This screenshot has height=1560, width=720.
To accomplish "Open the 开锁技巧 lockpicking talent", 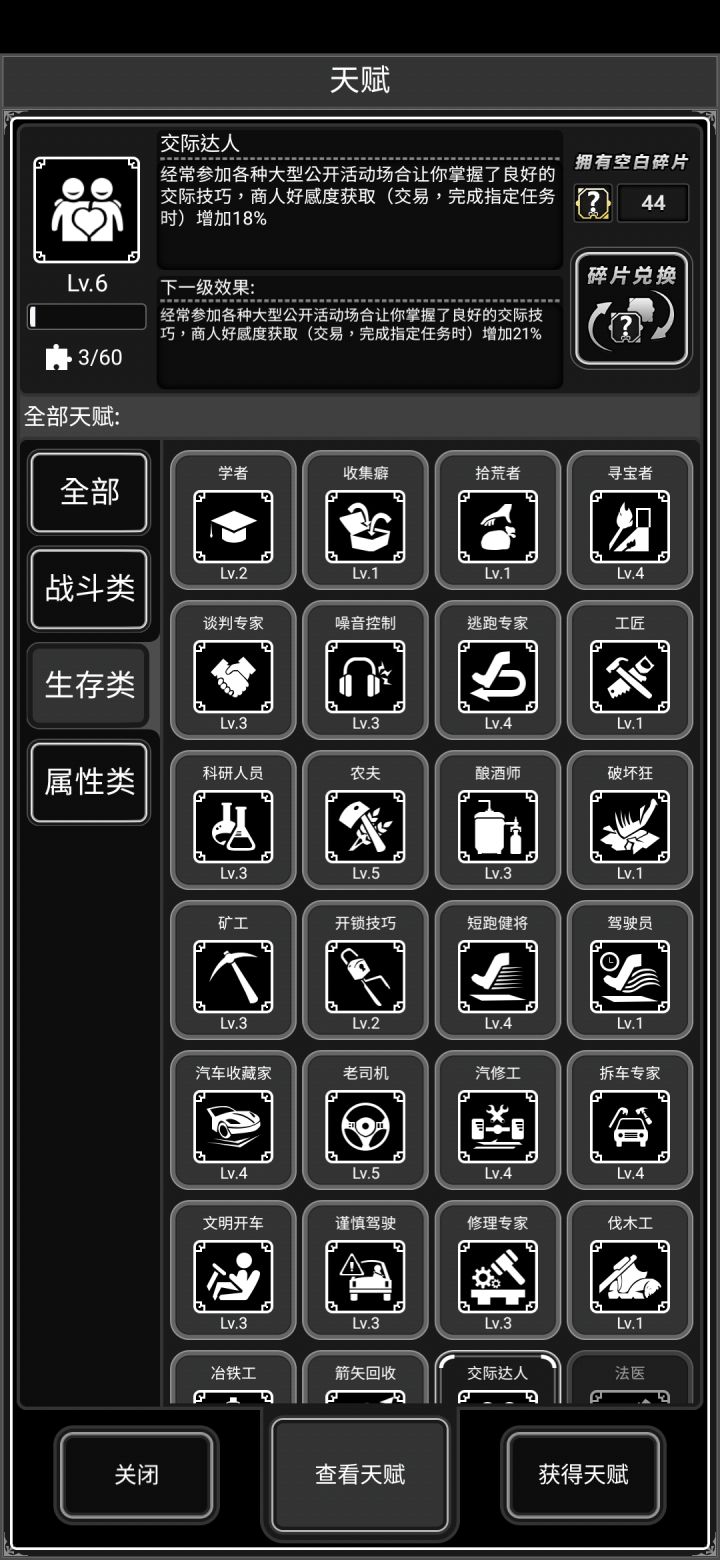I will pyautogui.click(x=365, y=977).
